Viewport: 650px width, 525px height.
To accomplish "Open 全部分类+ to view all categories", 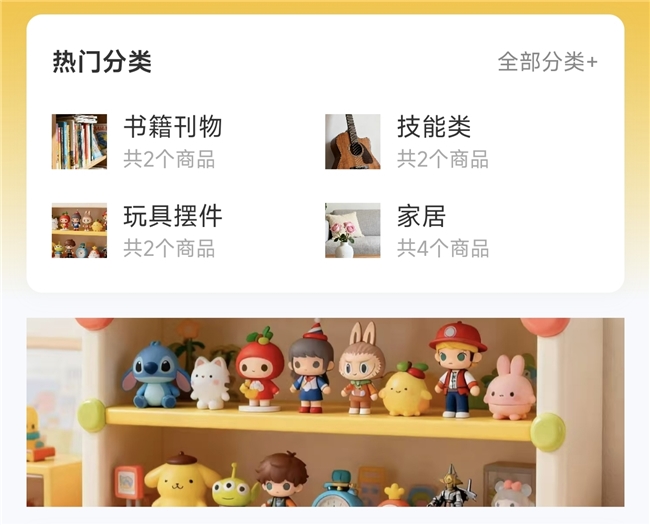I will pos(547,62).
